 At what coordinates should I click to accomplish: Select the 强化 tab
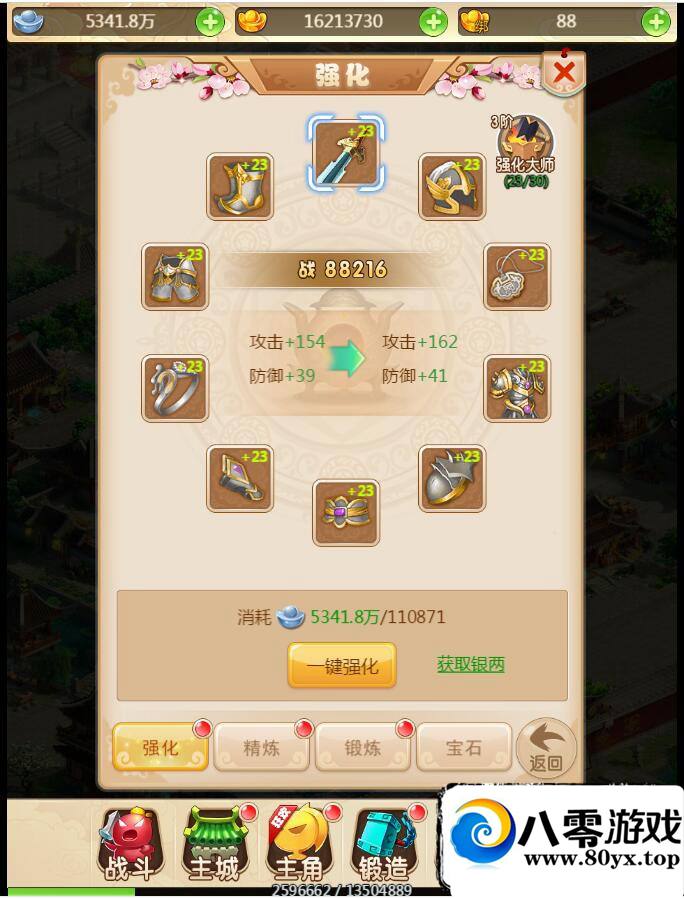pos(160,747)
